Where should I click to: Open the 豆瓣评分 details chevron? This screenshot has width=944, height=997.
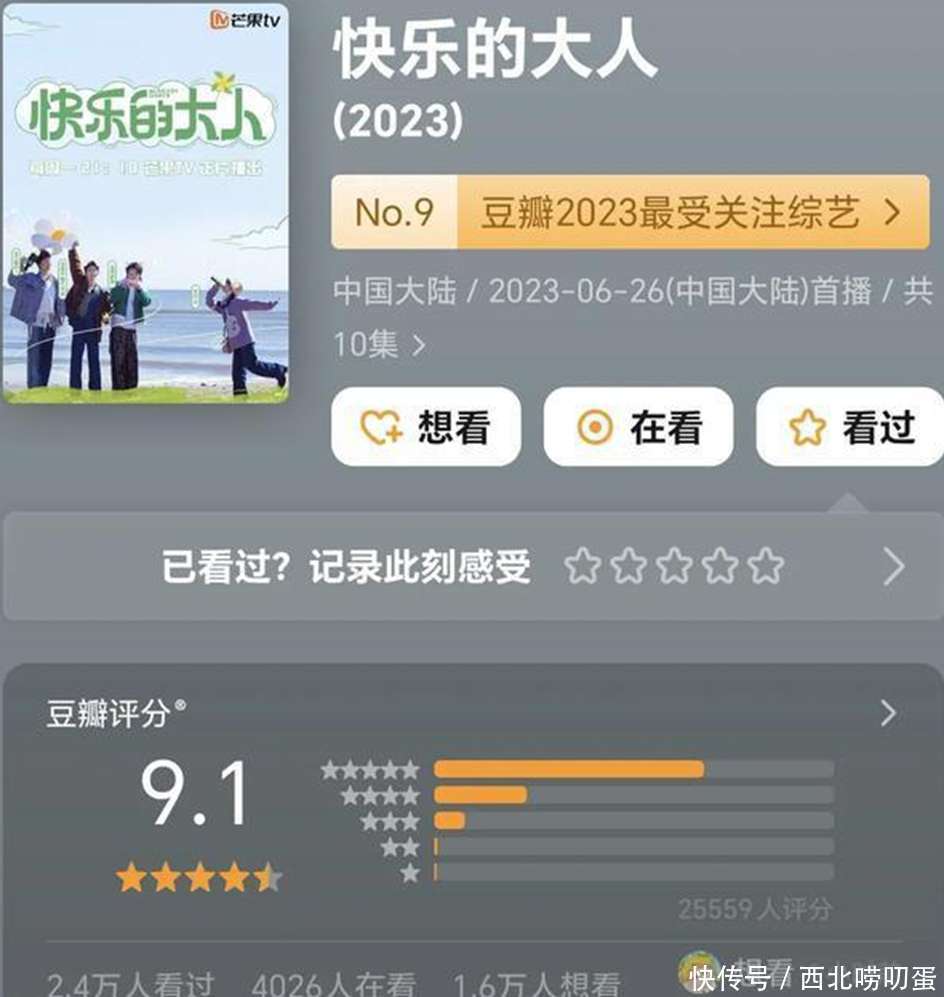887,713
